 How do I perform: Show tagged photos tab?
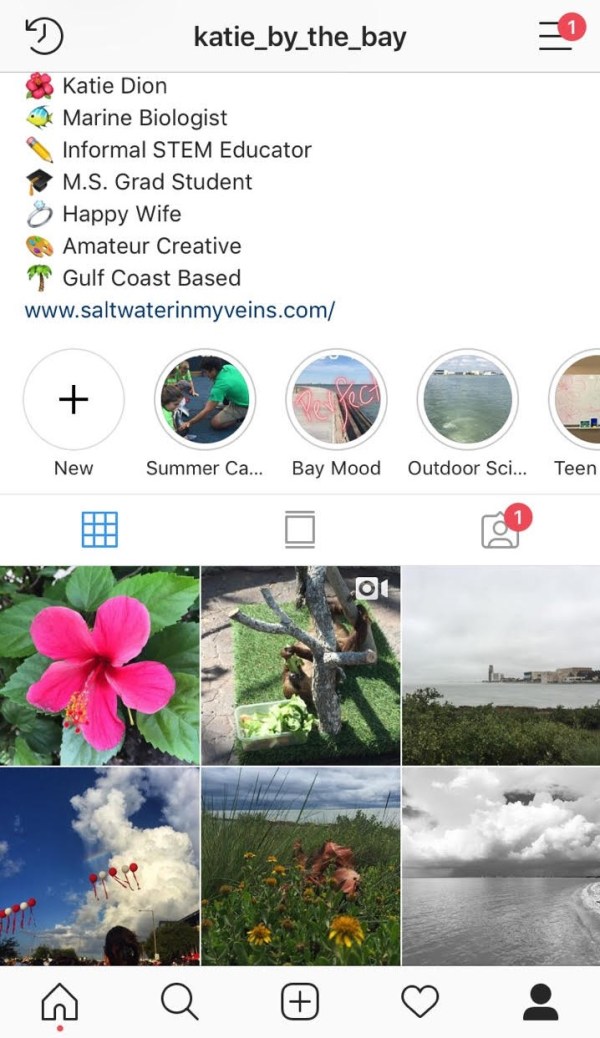pos(500,531)
